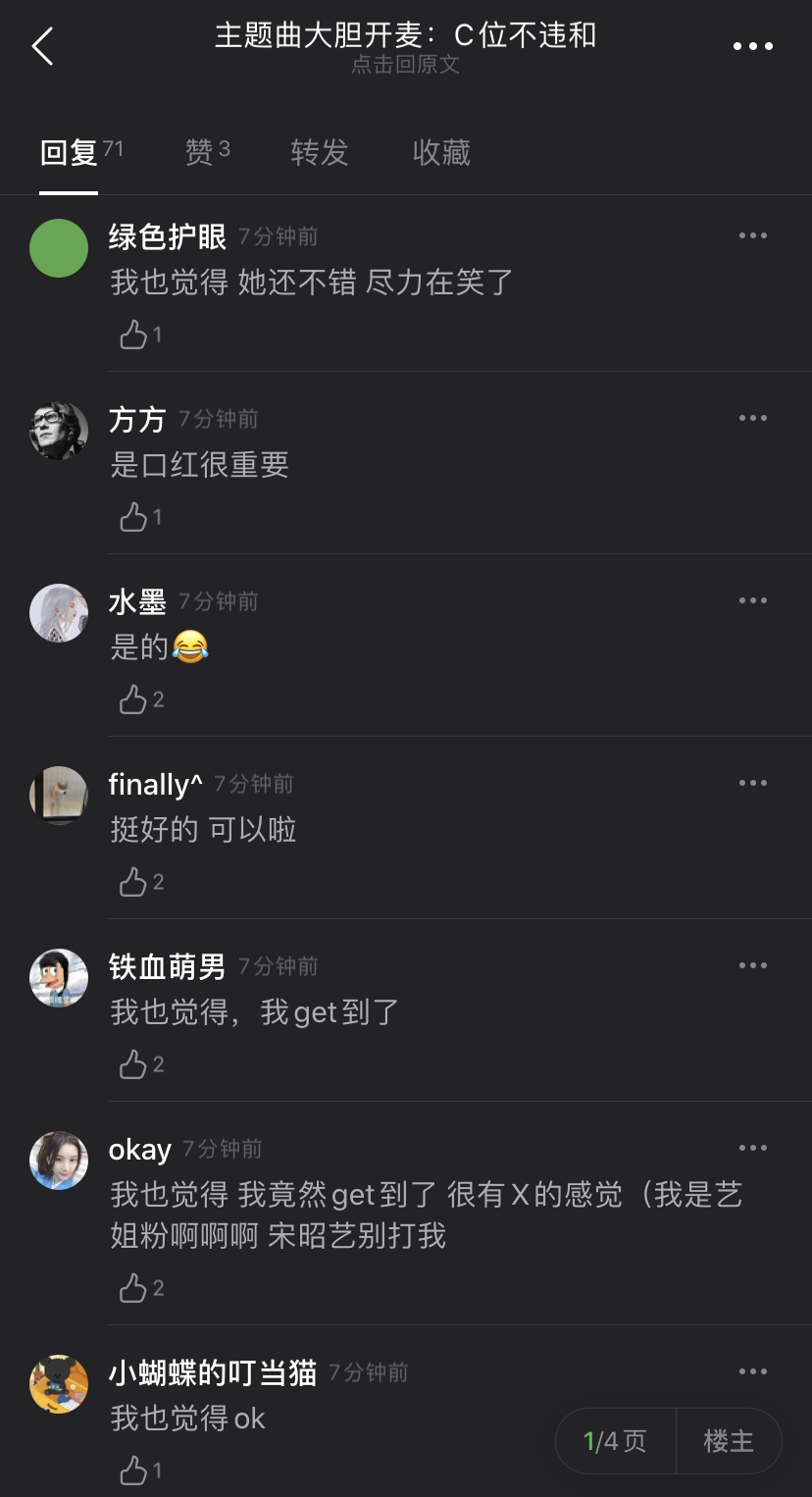
Task: Open 绿色护眼's green avatar
Action: tap(59, 248)
